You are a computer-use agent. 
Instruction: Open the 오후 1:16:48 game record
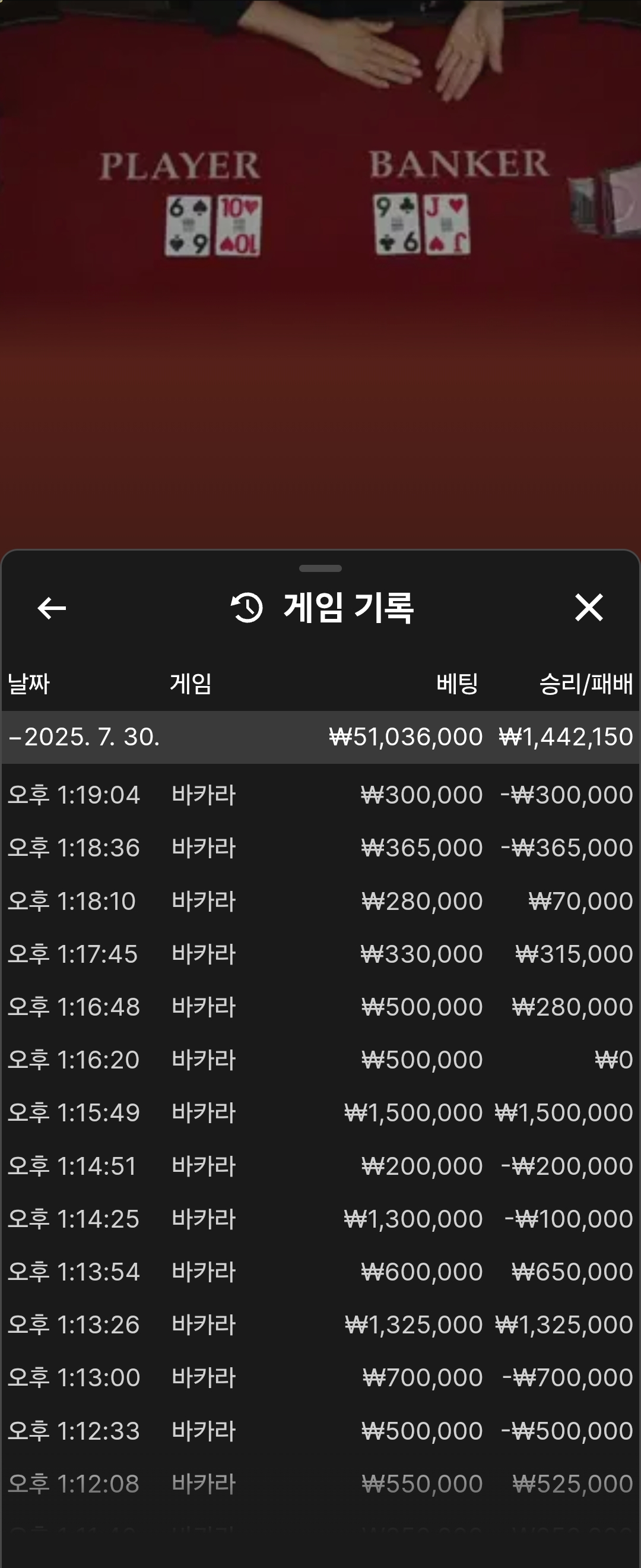(x=320, y=1007)
